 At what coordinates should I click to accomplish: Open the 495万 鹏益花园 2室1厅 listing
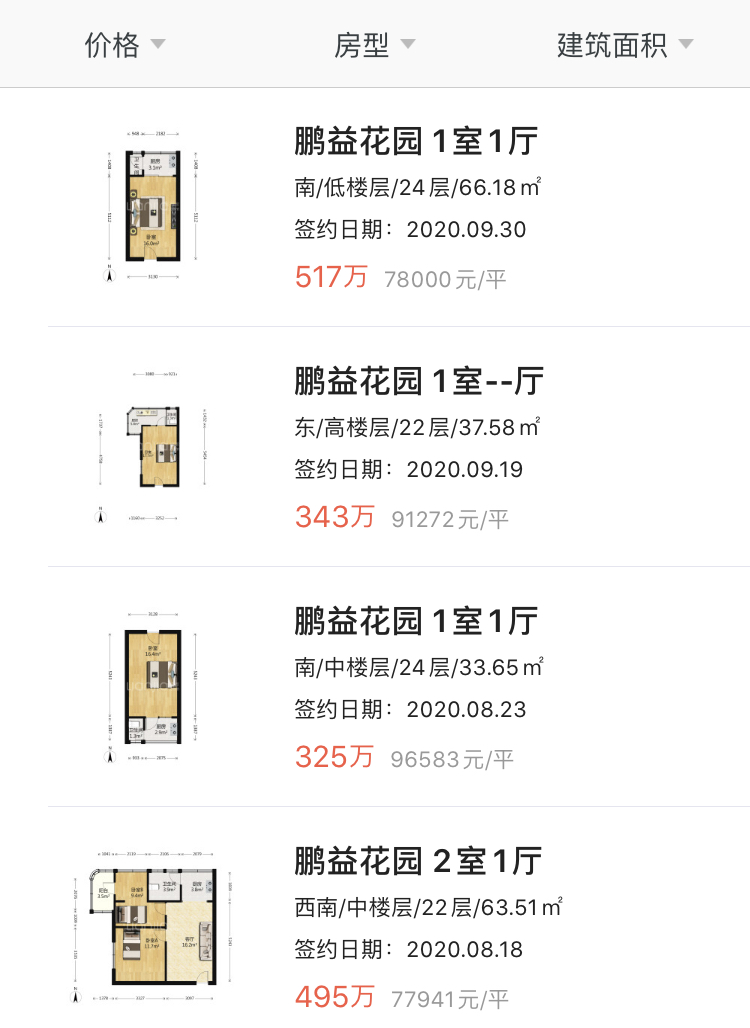click(418, 862)
